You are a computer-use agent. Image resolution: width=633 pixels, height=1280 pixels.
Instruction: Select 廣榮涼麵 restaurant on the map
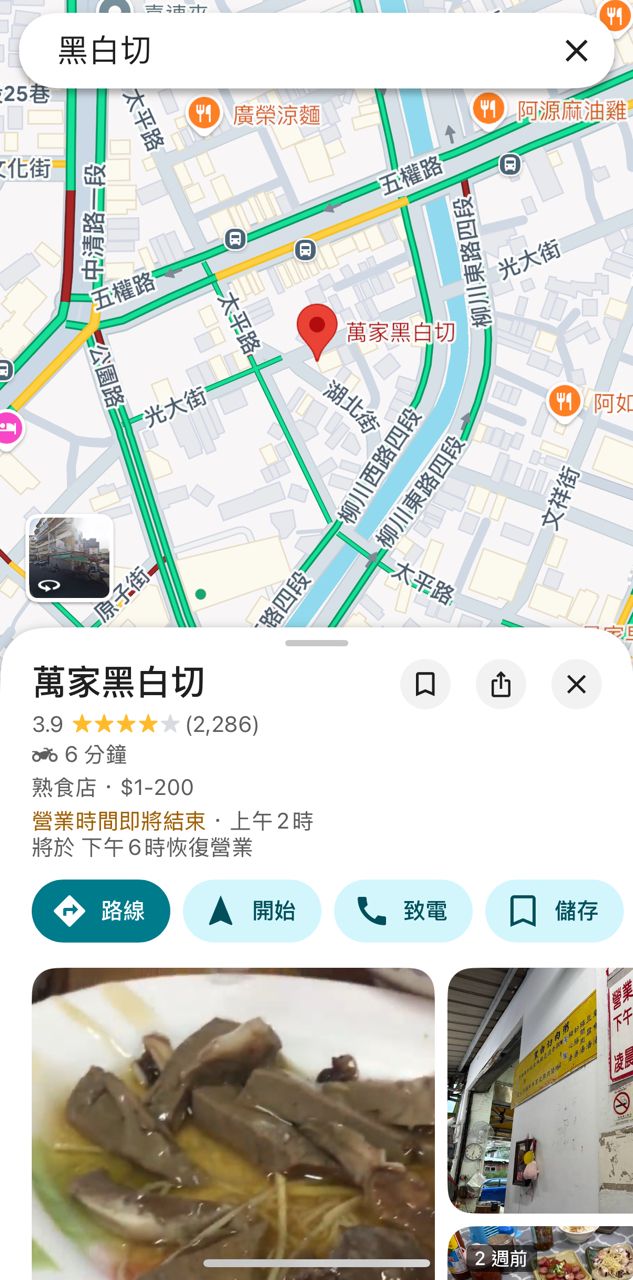255,114
